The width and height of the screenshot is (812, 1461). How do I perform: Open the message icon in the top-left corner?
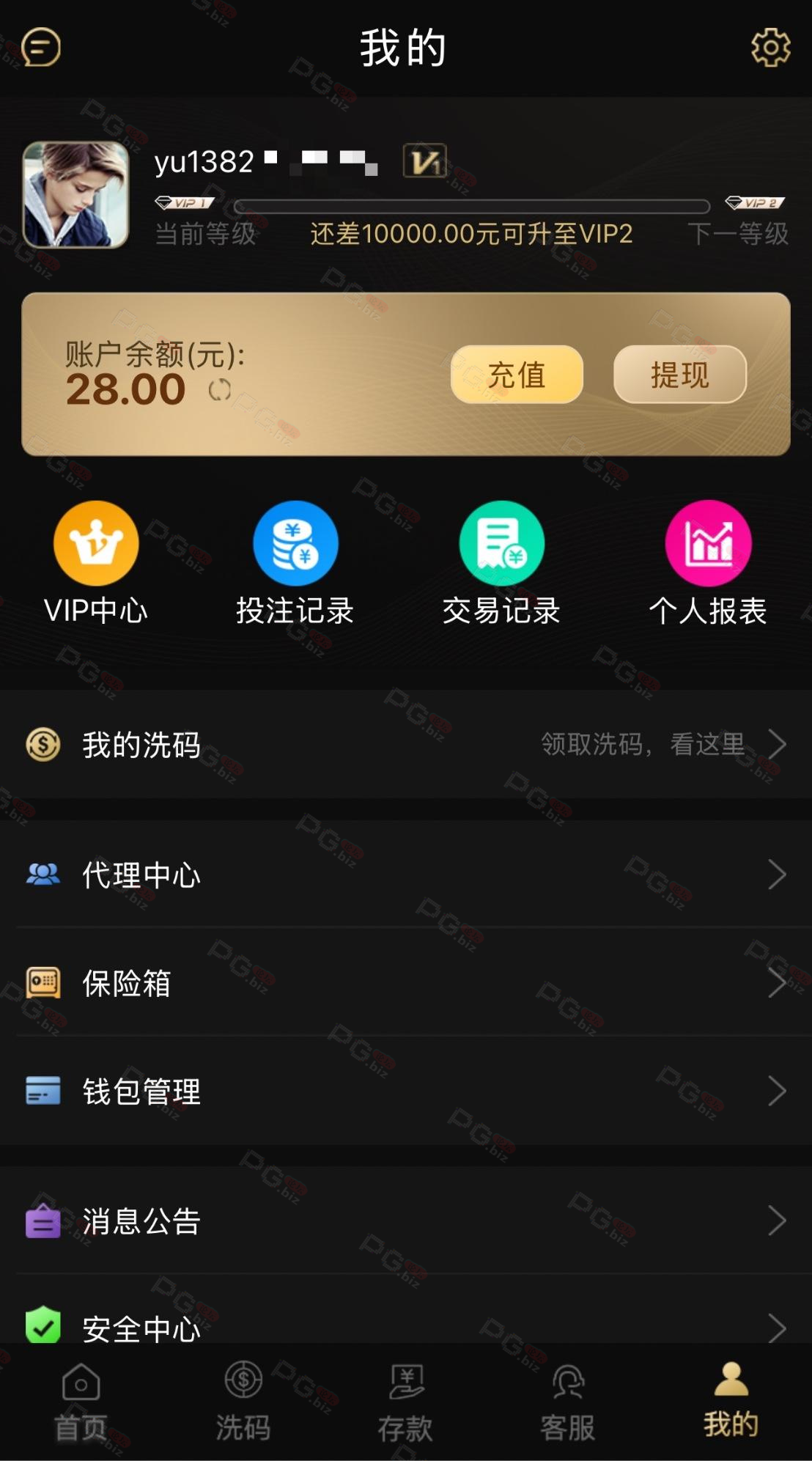pos(41,48)
